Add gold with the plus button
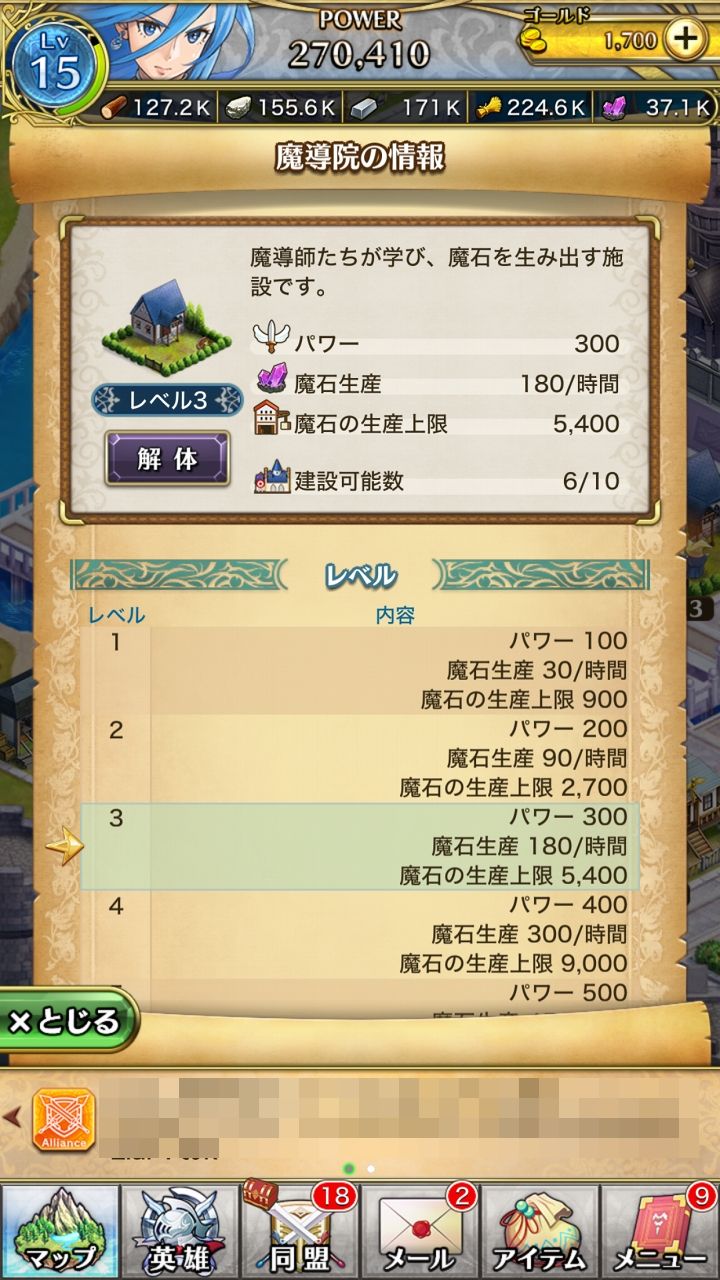 [x=685, y=40]
